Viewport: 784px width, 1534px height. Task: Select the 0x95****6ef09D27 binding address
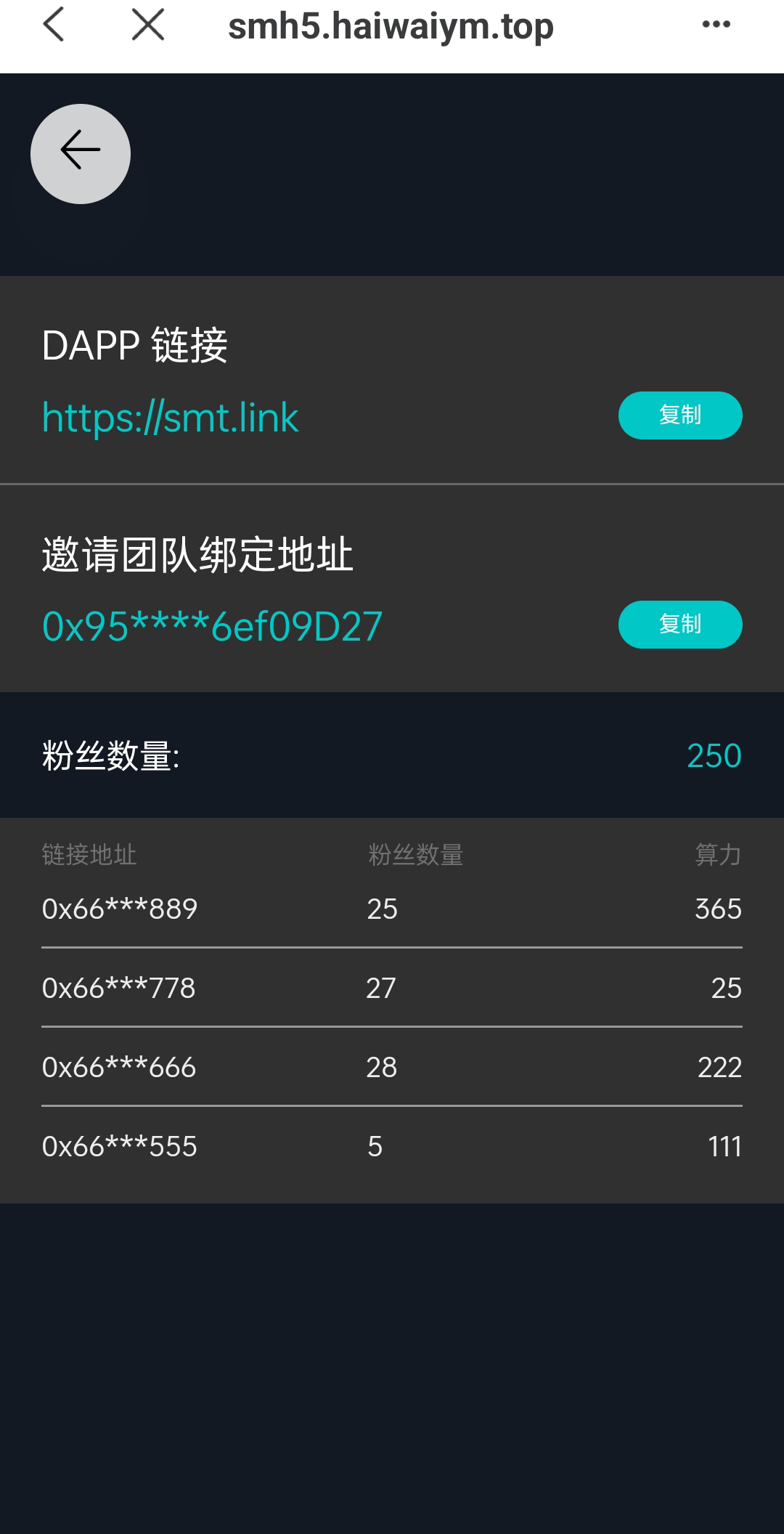click(x=211, y=625)
